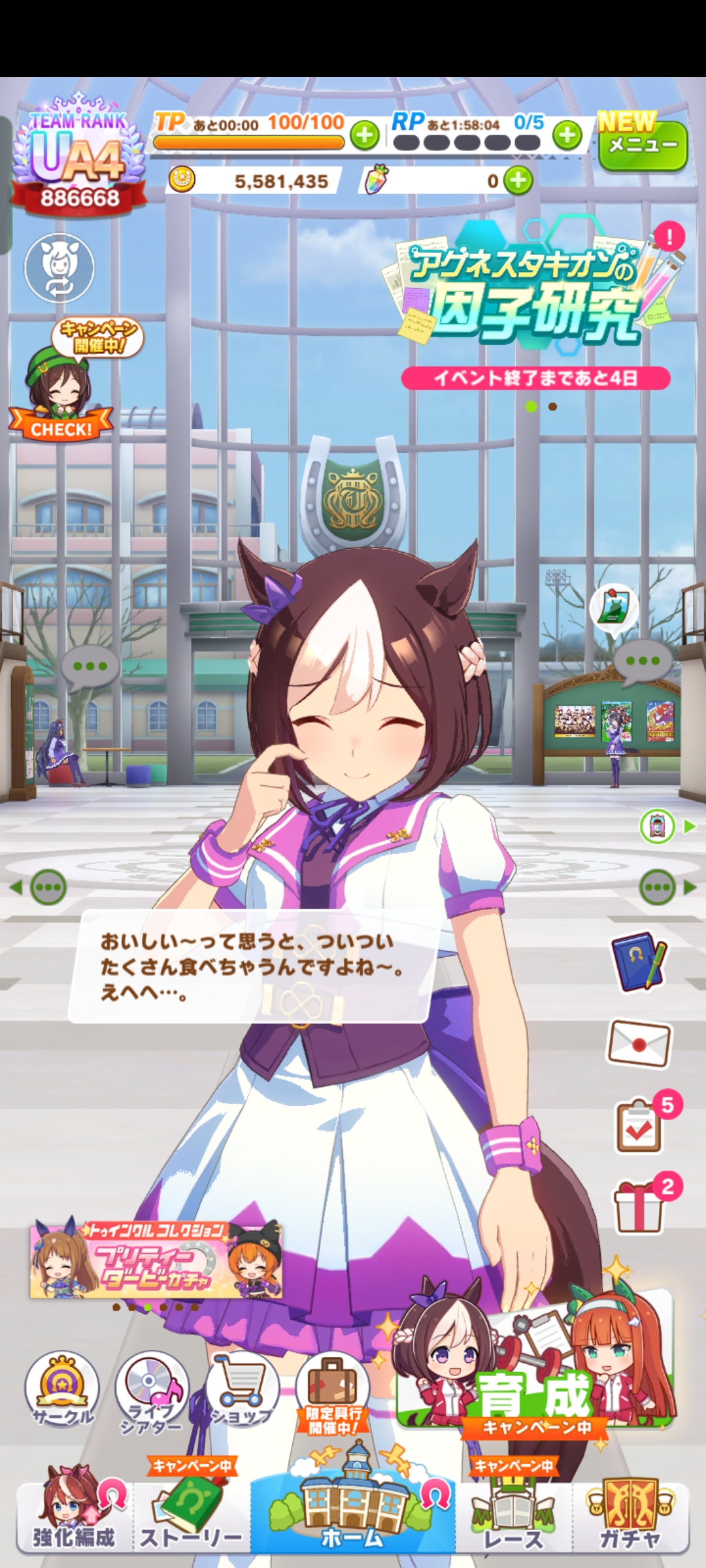Switch to the ガチャ tab
The image size is (706, 1568).
(x=630, y=1519)
